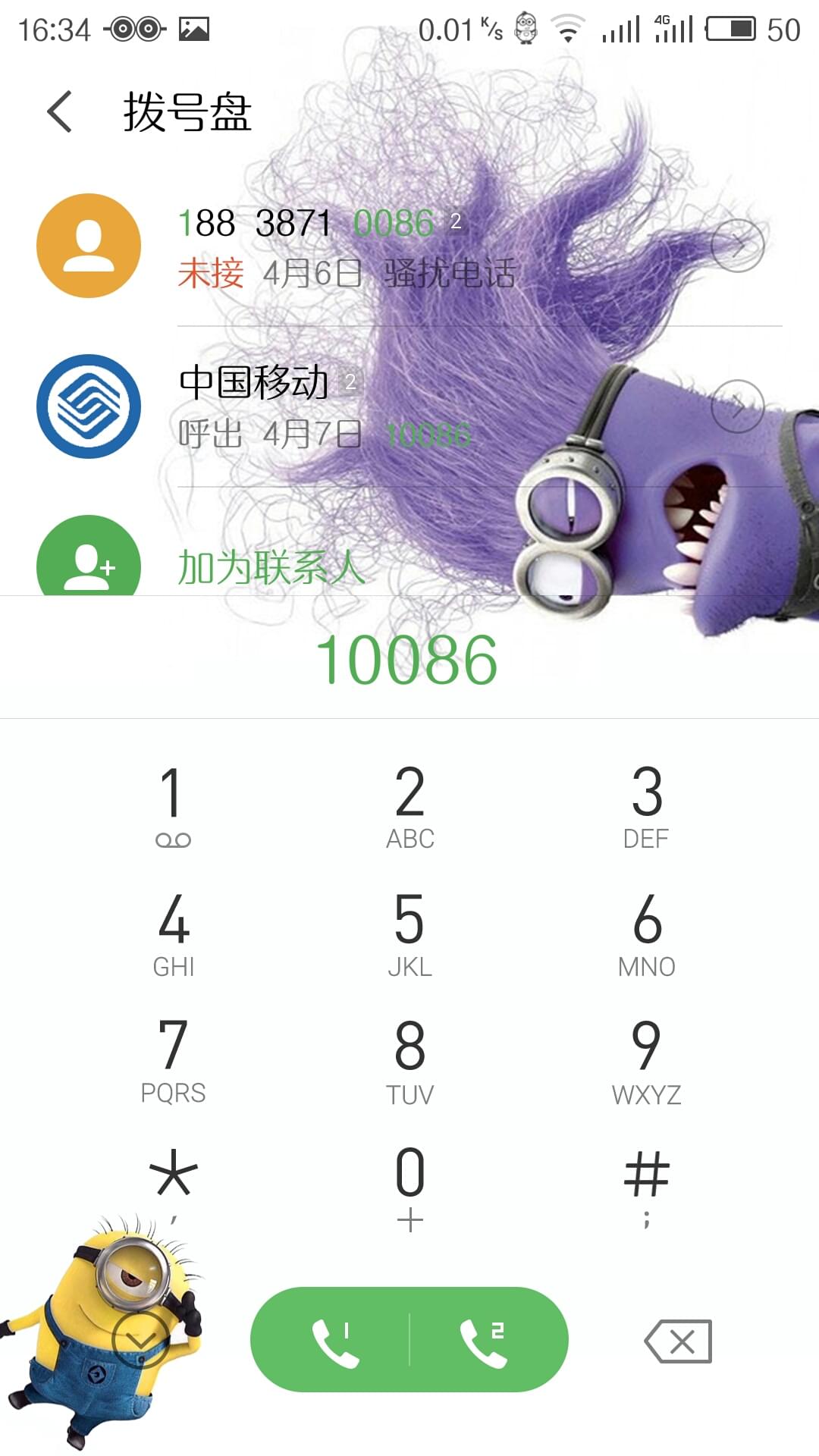Enter digit 6 MNO
This screenshot has width=819, height=1456.
tap(646, 934)
